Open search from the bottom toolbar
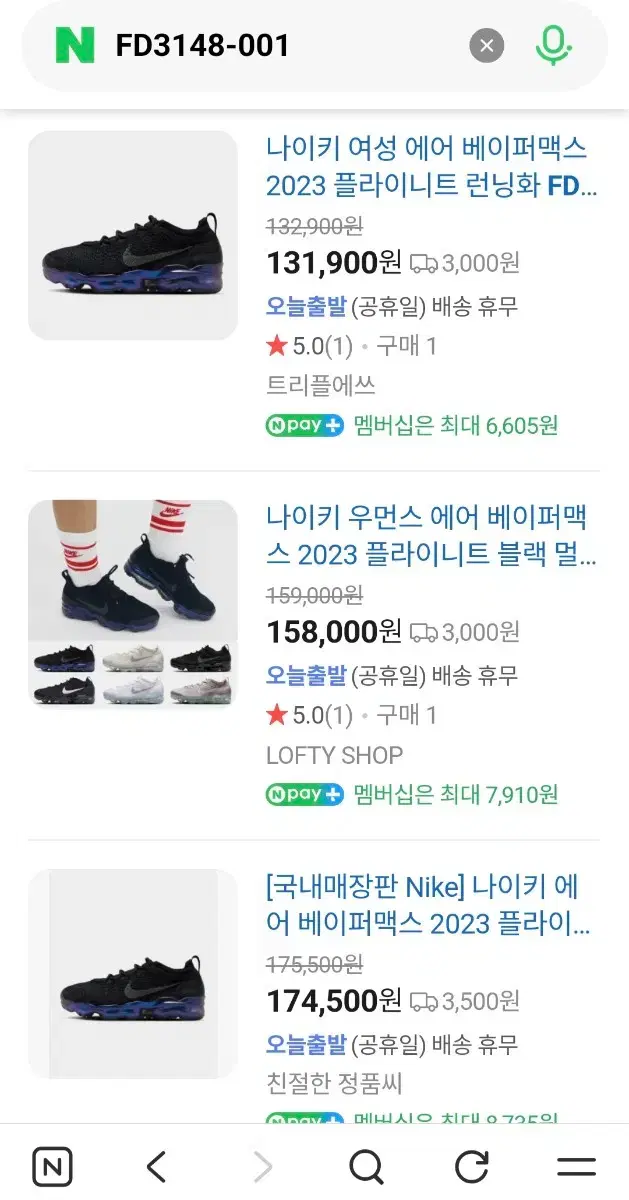 [x=367, y=1166]
